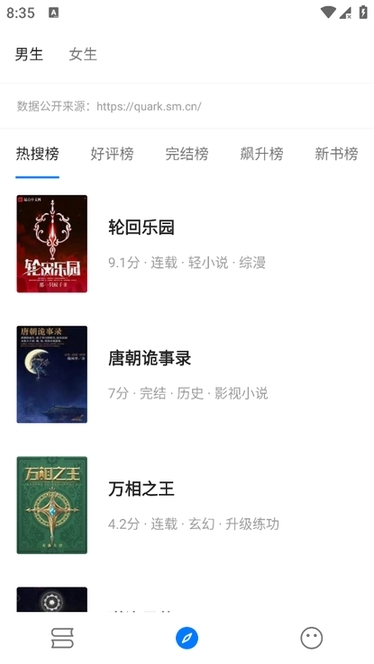Switch to the 新书榜 tab

point(336,153)
